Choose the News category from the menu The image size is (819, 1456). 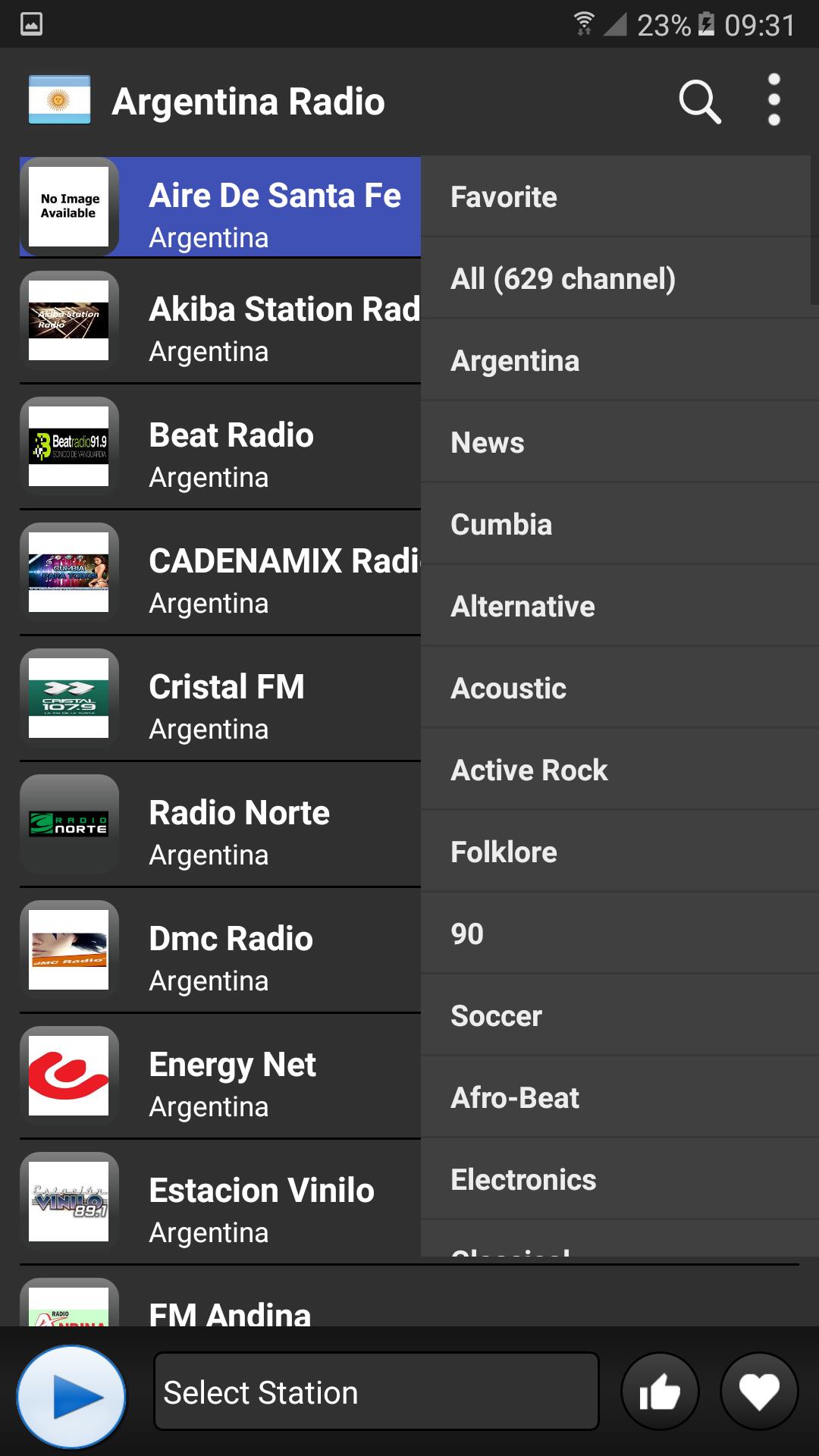coord(618,442)
